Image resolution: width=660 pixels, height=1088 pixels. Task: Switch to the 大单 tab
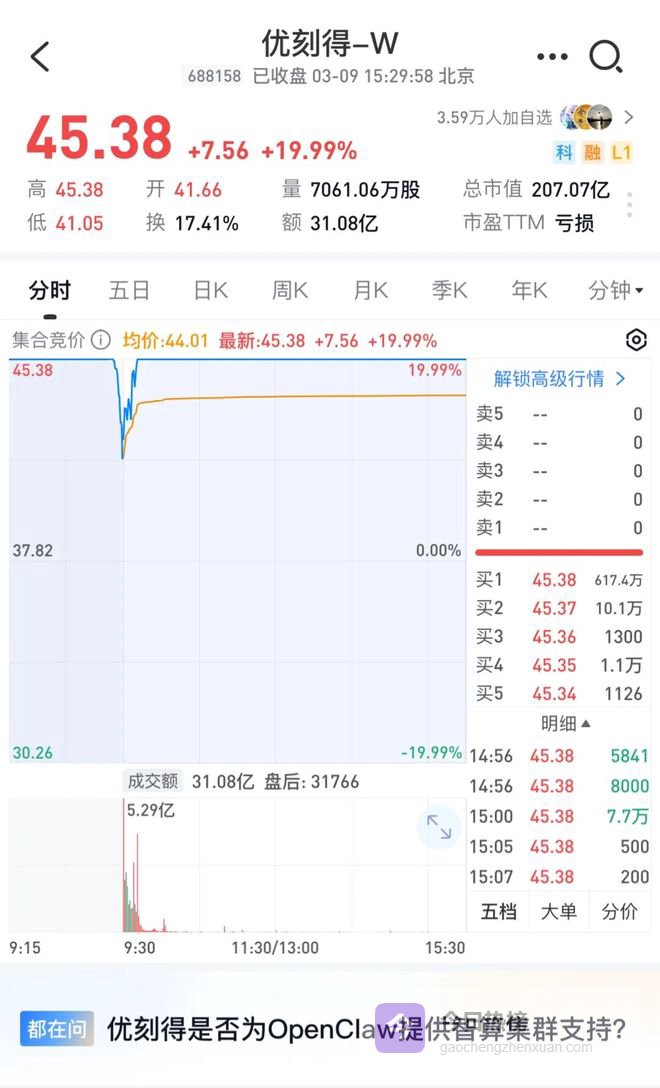(559, 910)
